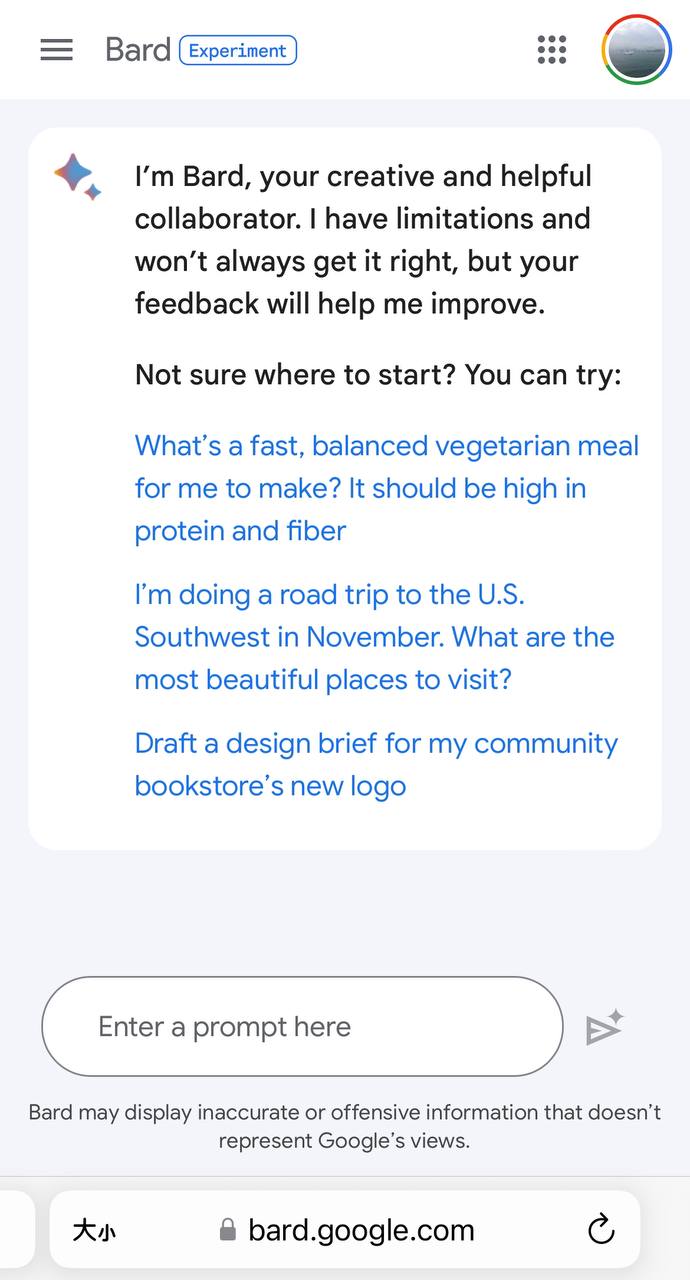Try the vegetarian meal suggestion prompt
690x1280 pixels.
click(387, 488)
